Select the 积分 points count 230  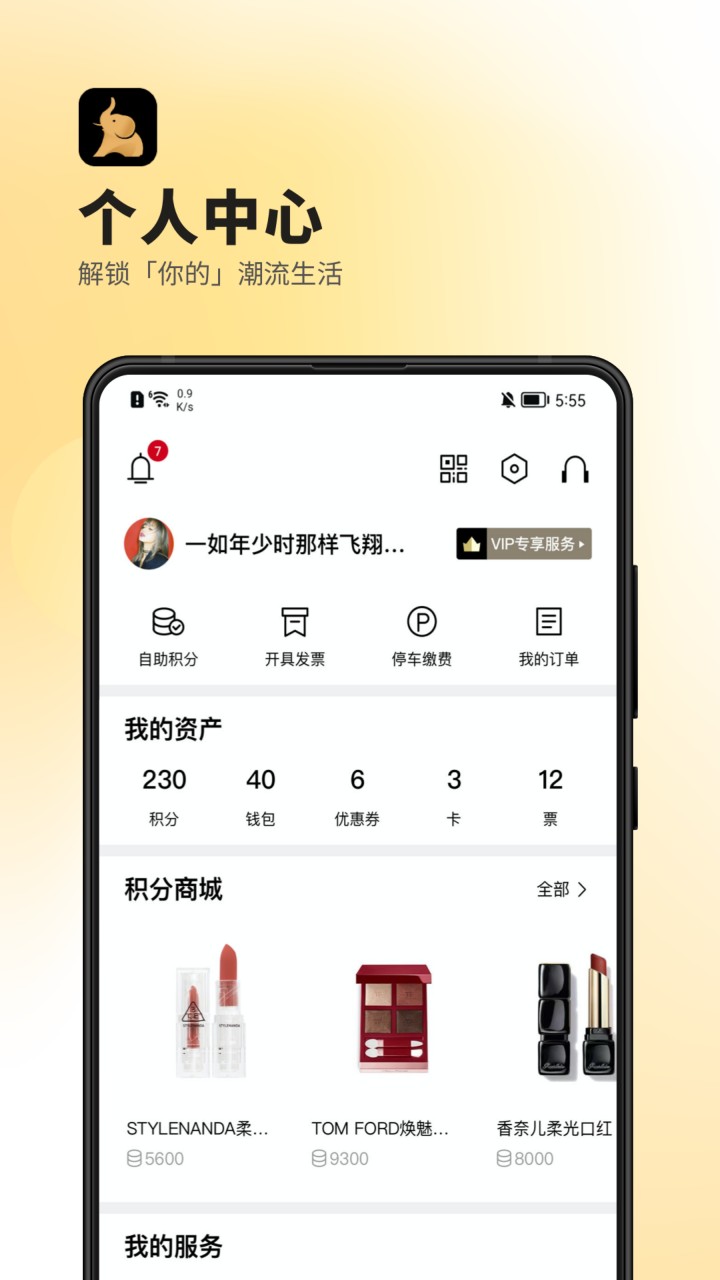(x=165, y=792)
